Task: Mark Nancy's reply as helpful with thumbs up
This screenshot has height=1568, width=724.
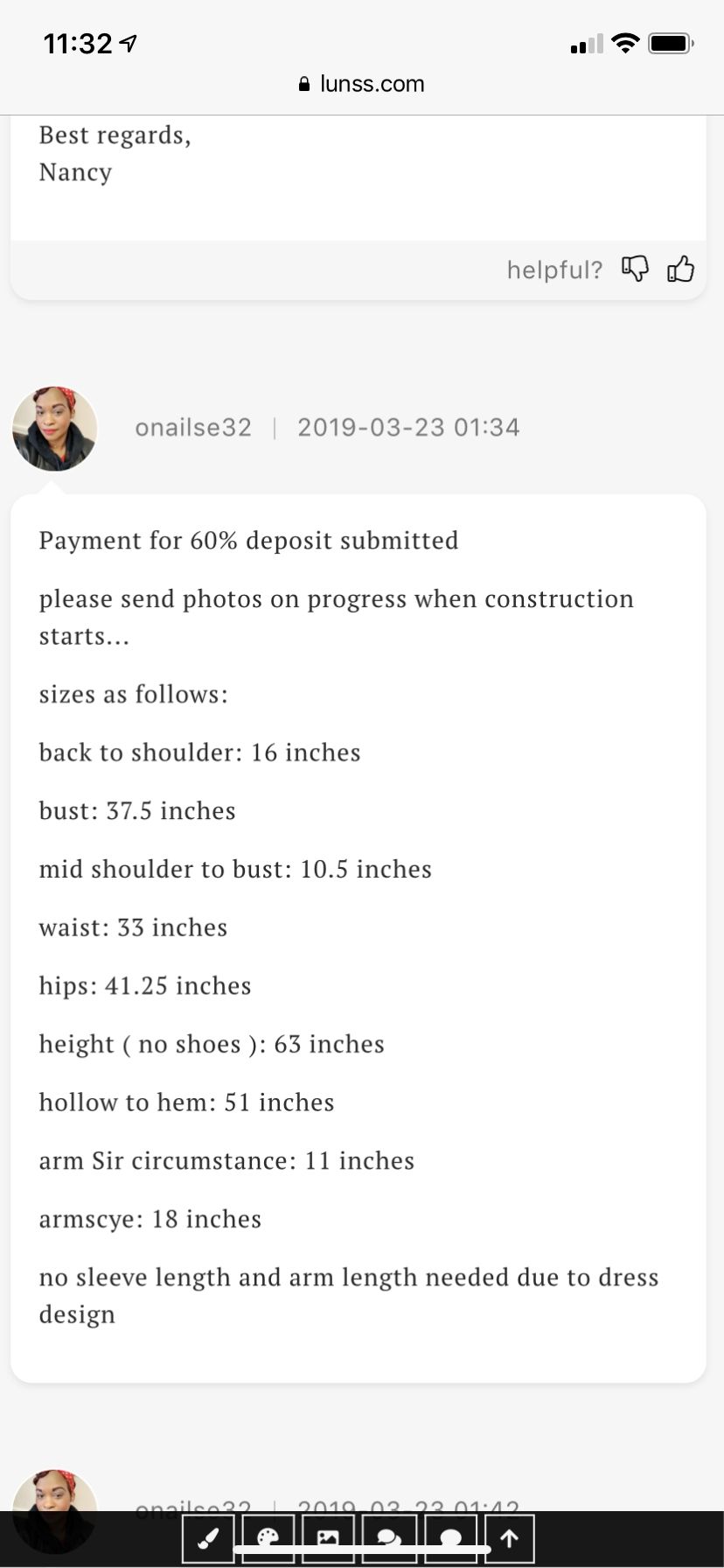Action: 680,269
